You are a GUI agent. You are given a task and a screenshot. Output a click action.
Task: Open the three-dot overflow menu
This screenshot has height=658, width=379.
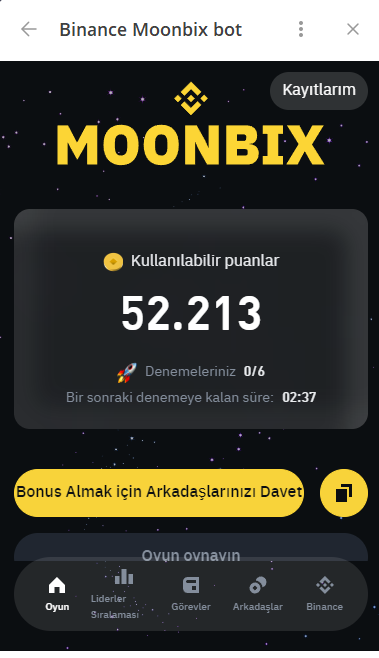click(301, 29)
